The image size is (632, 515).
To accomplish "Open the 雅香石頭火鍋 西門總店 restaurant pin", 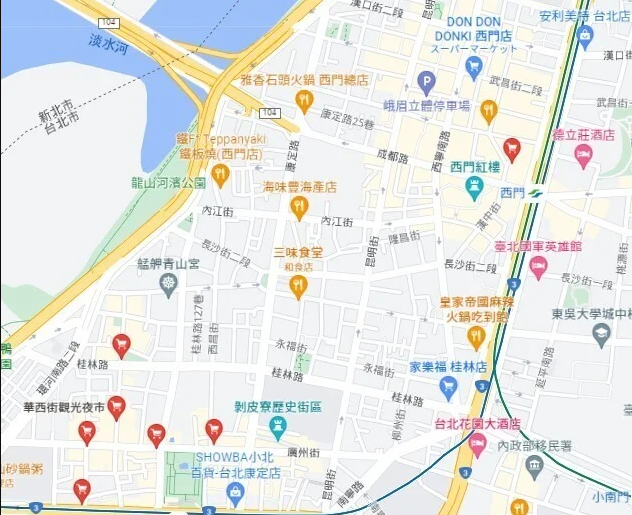I will coord(304,100).
